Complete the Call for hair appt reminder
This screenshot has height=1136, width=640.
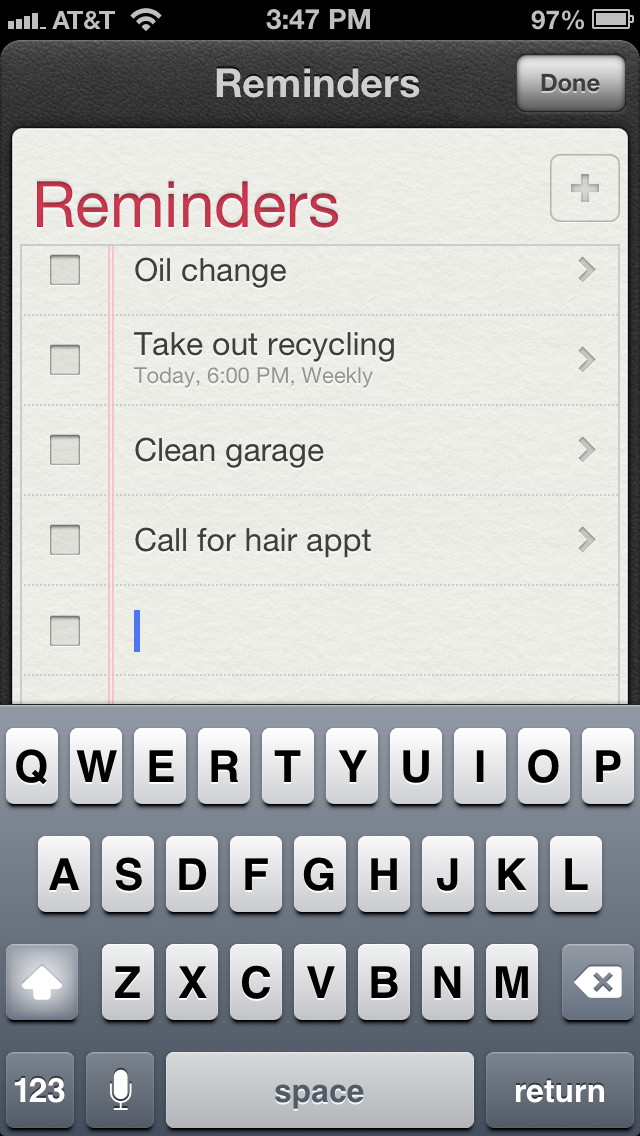65,540
